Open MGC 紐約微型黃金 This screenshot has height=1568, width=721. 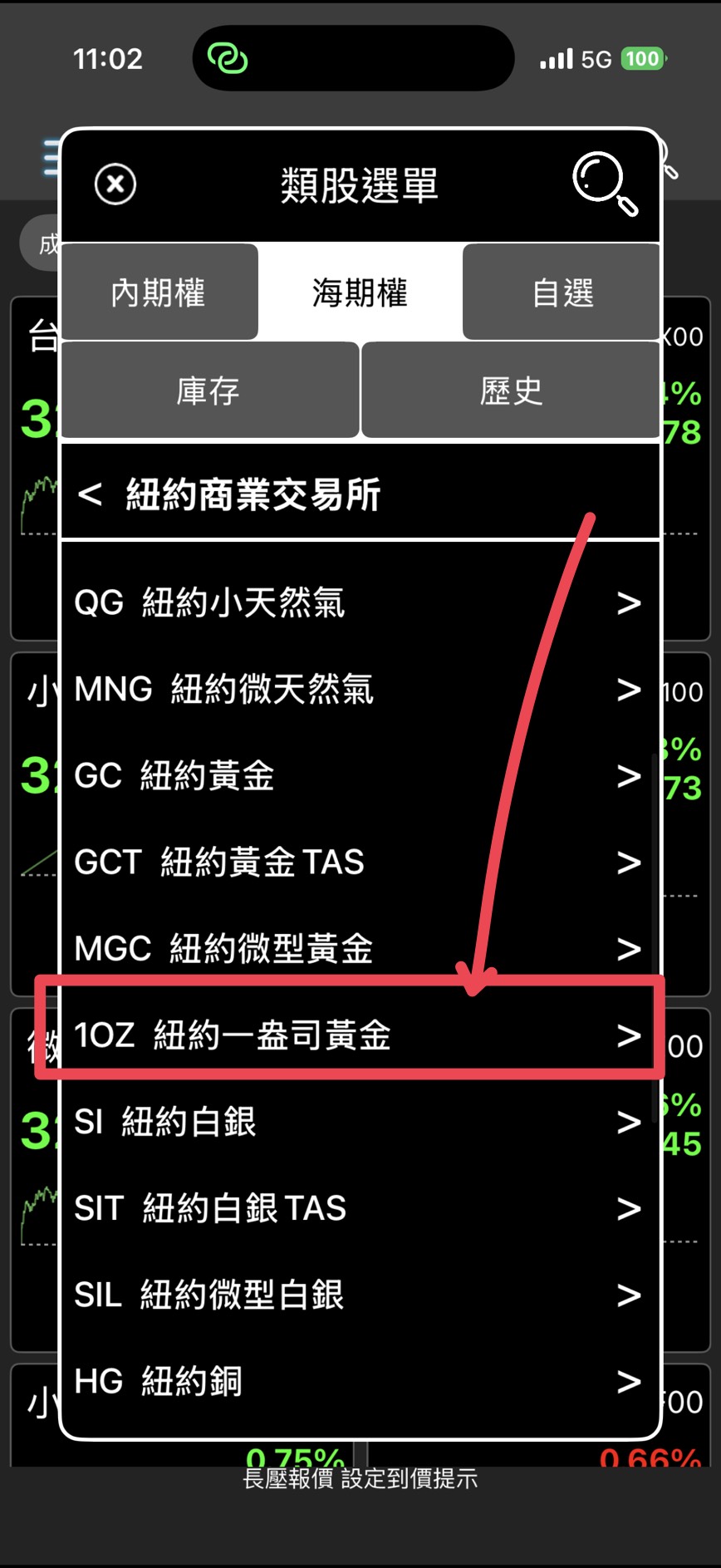click(359, 948)
